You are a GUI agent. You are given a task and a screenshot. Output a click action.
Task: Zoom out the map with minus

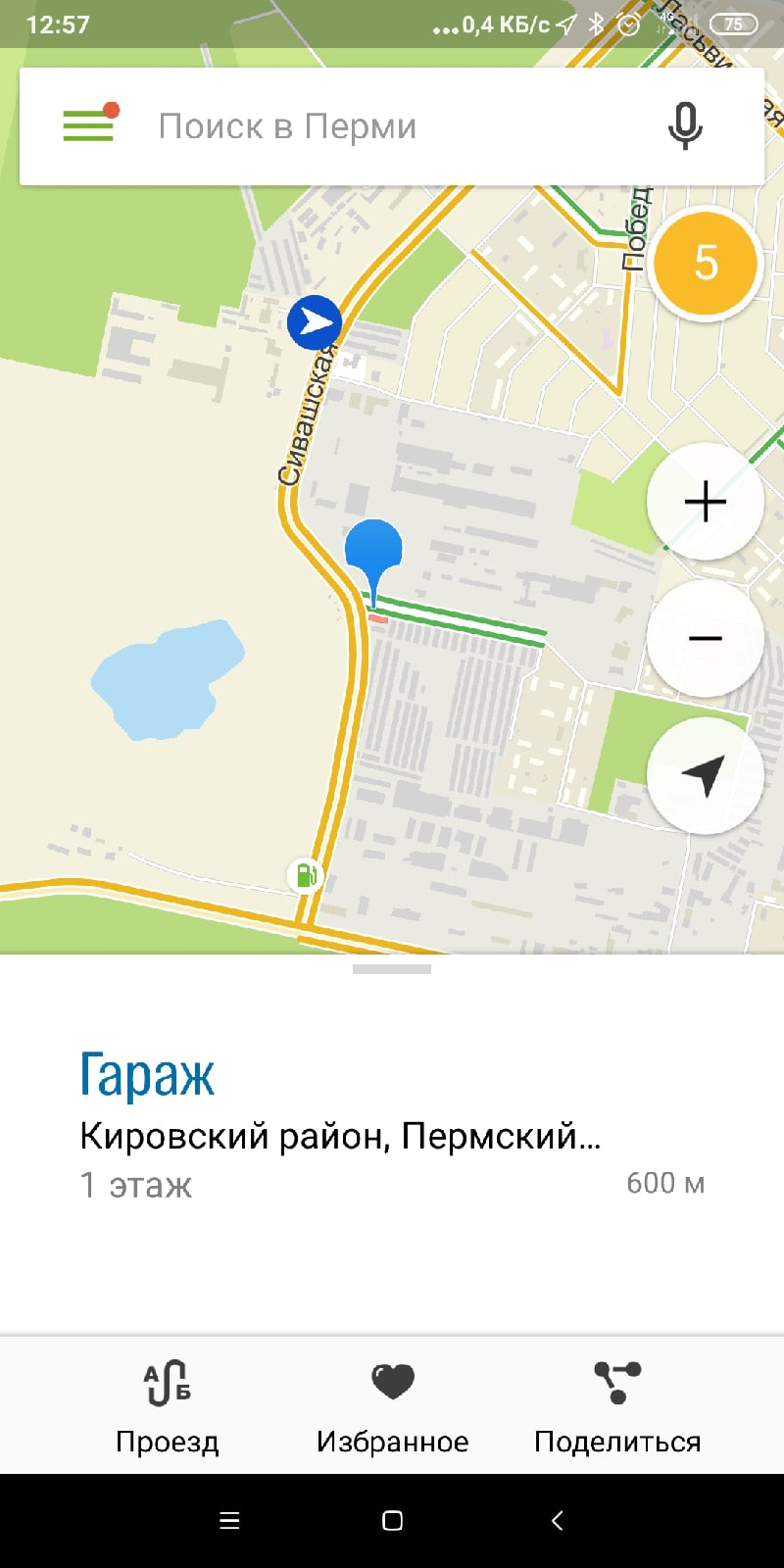pyautogui.click(x=706, y=638)
